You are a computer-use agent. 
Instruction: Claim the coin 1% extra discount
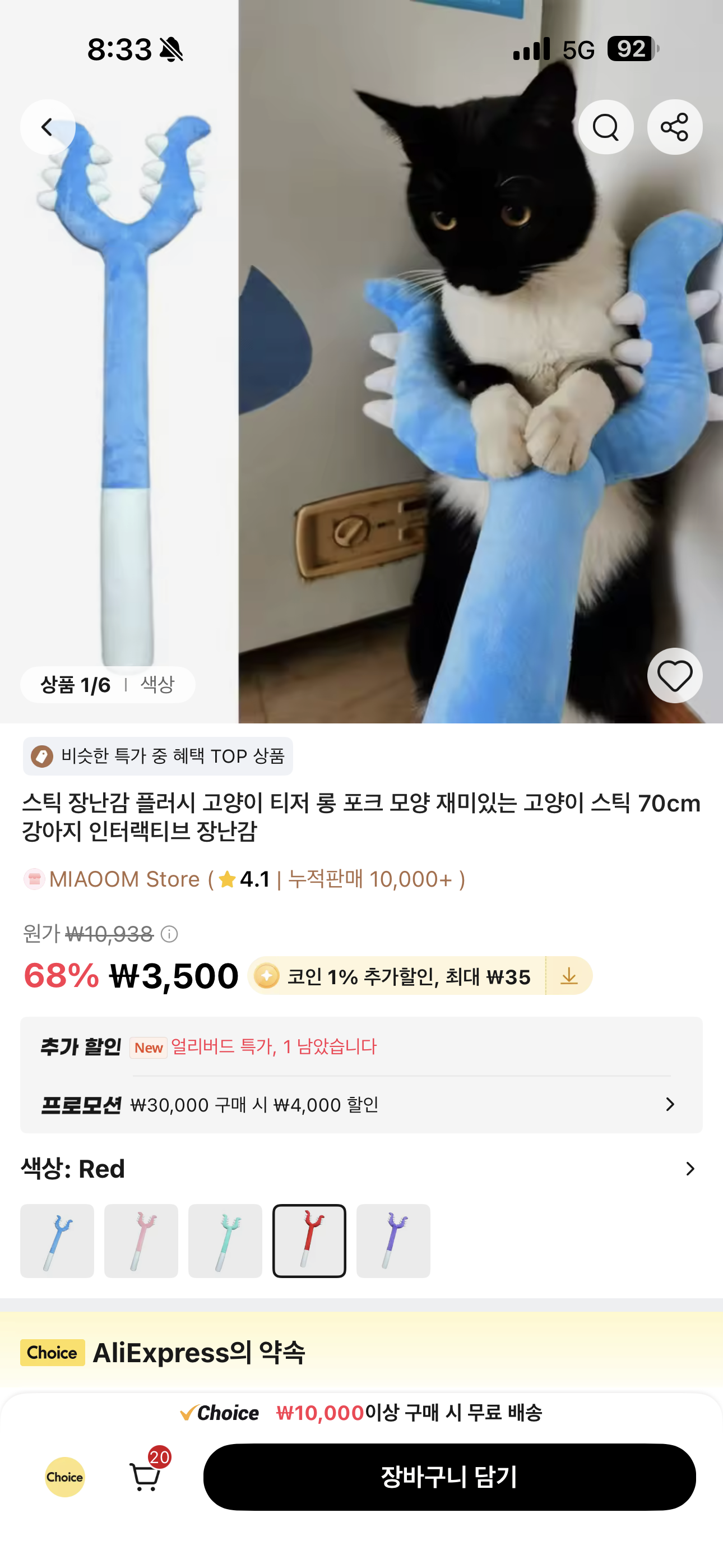569,976
